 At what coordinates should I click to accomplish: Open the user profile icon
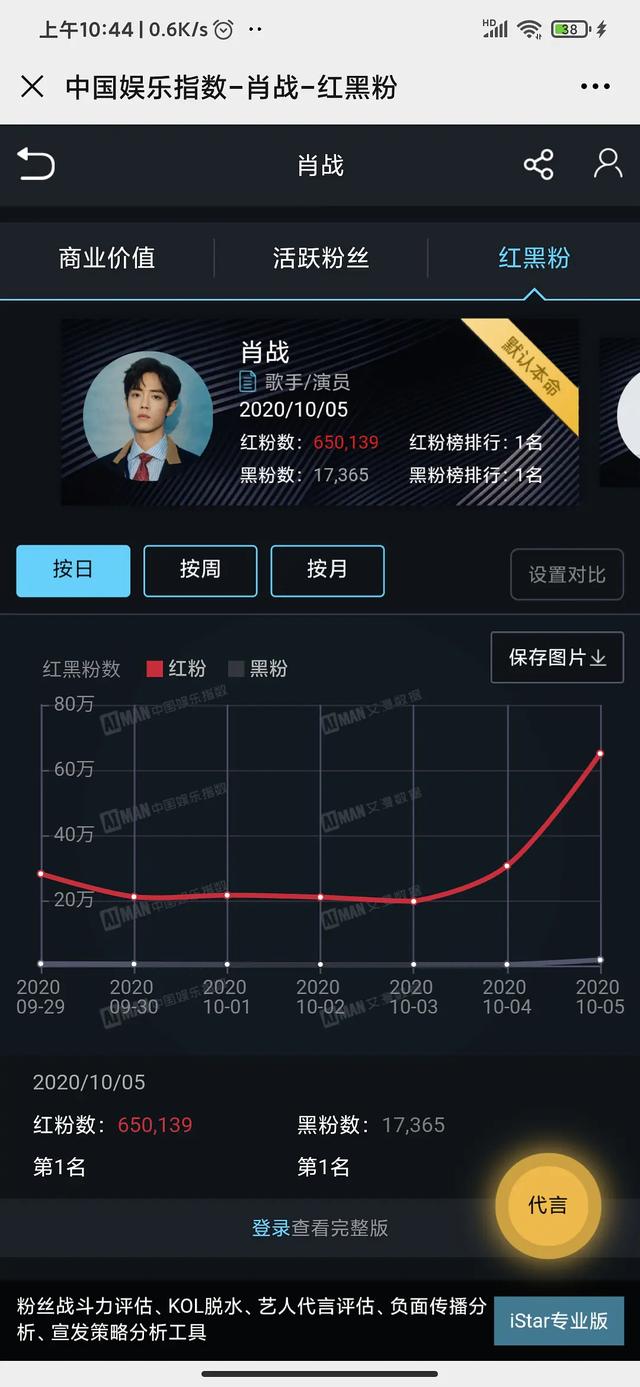[607, 164]
